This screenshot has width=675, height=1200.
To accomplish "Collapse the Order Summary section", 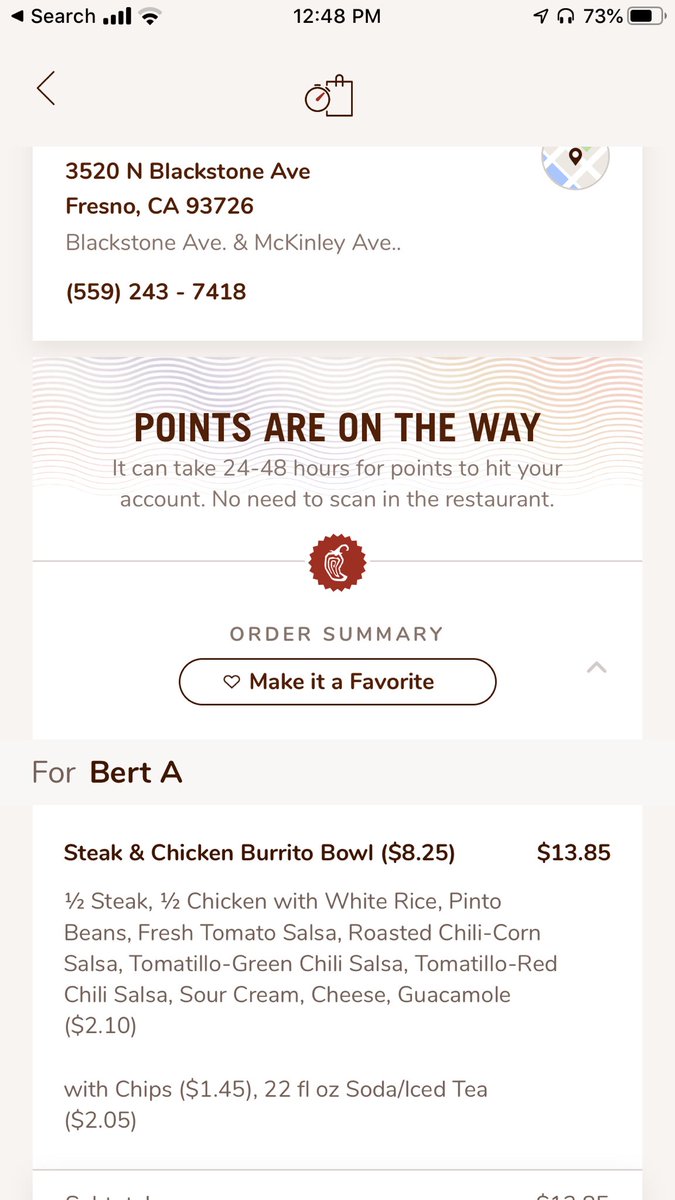I will click(x=597, y=667).
